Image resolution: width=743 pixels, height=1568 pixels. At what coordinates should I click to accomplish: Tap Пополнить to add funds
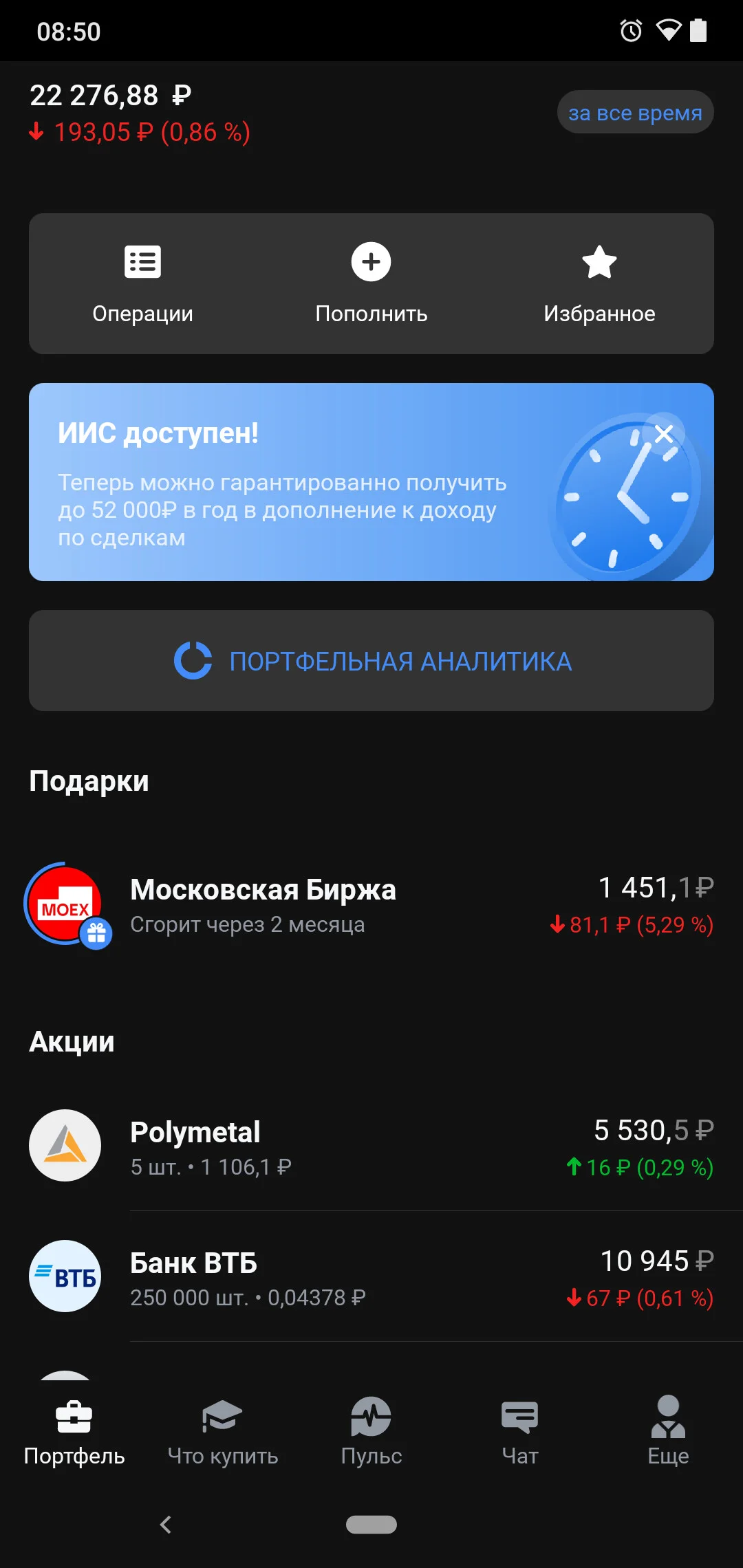coord(371,284)
